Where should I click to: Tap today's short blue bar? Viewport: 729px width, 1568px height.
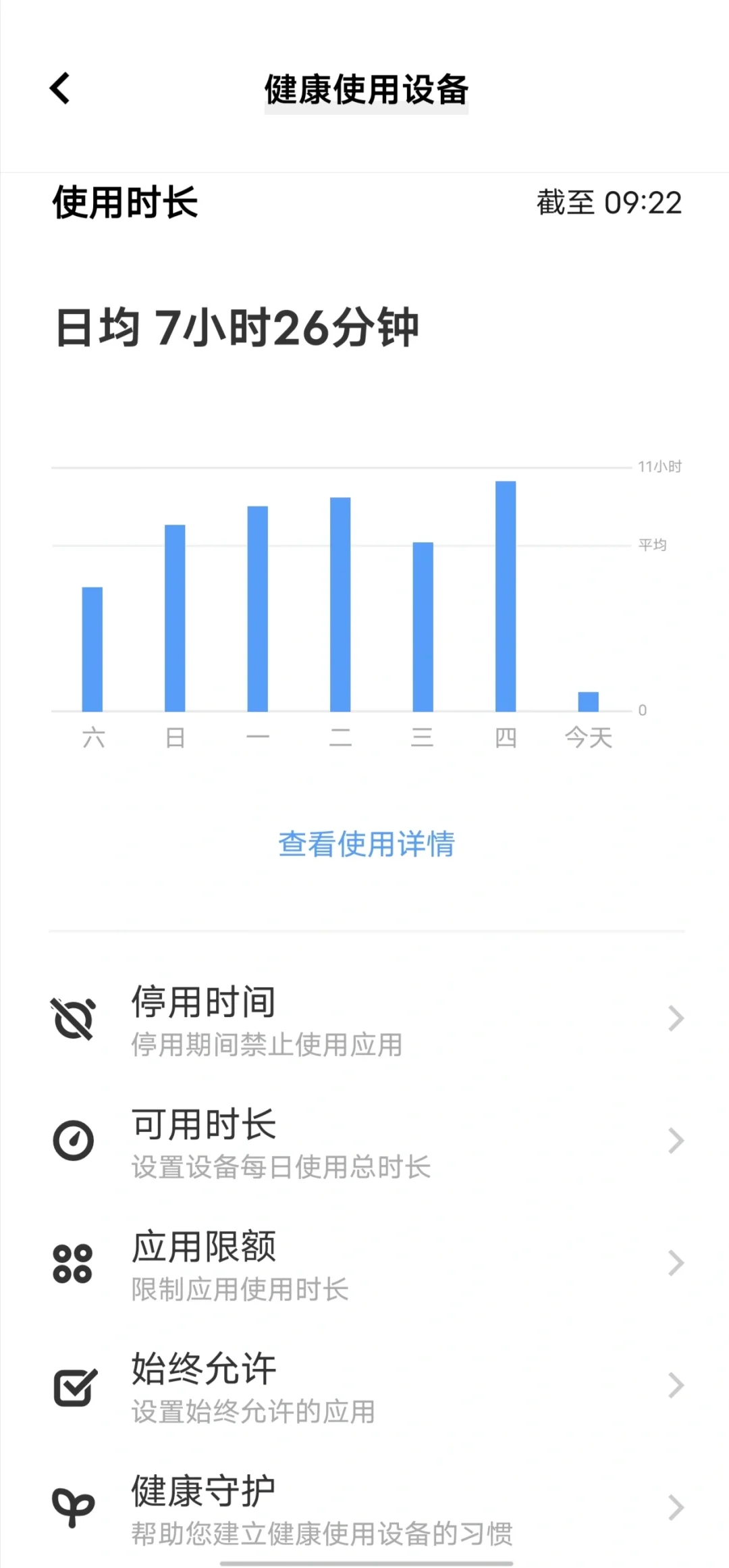point(587,699)
